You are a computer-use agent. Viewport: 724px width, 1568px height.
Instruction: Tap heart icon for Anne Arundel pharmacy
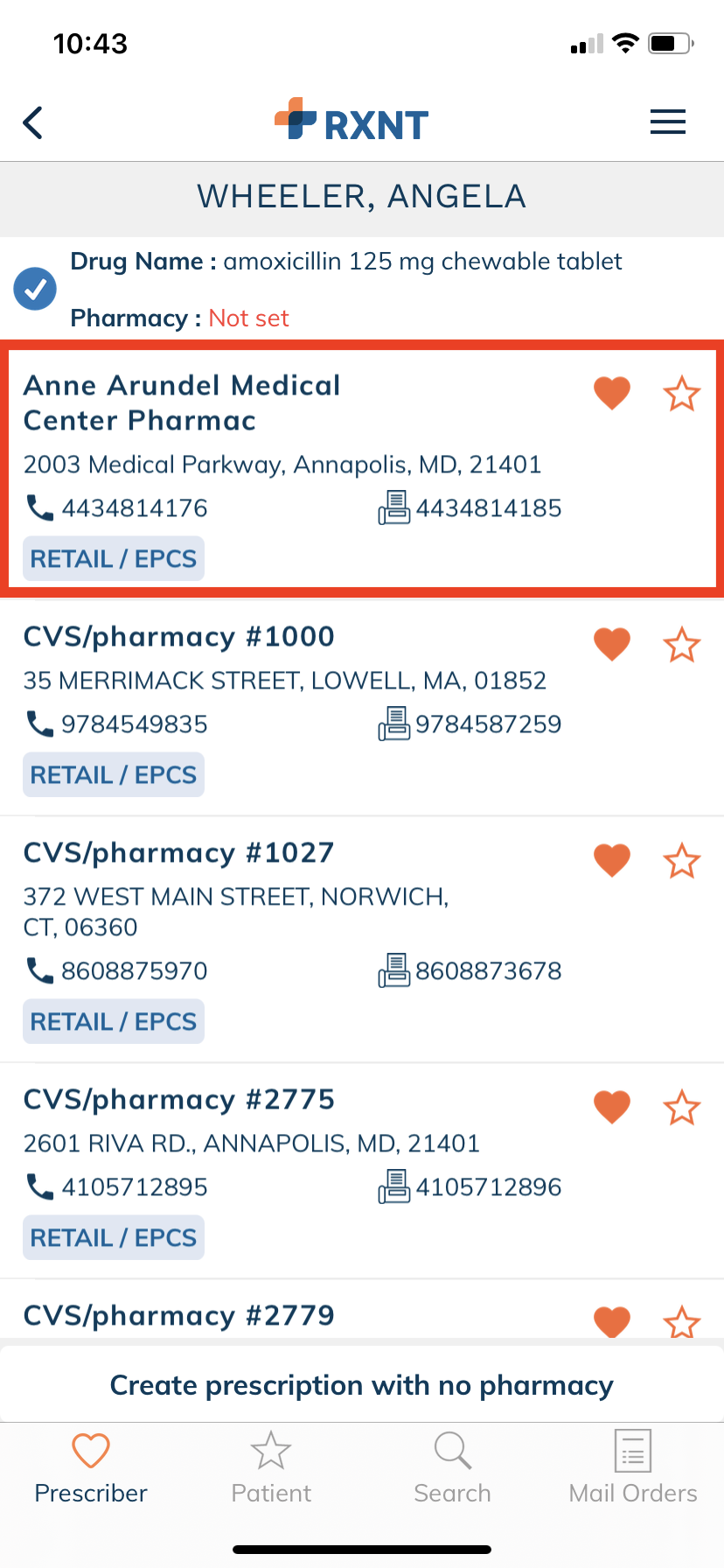coord(612,393)
